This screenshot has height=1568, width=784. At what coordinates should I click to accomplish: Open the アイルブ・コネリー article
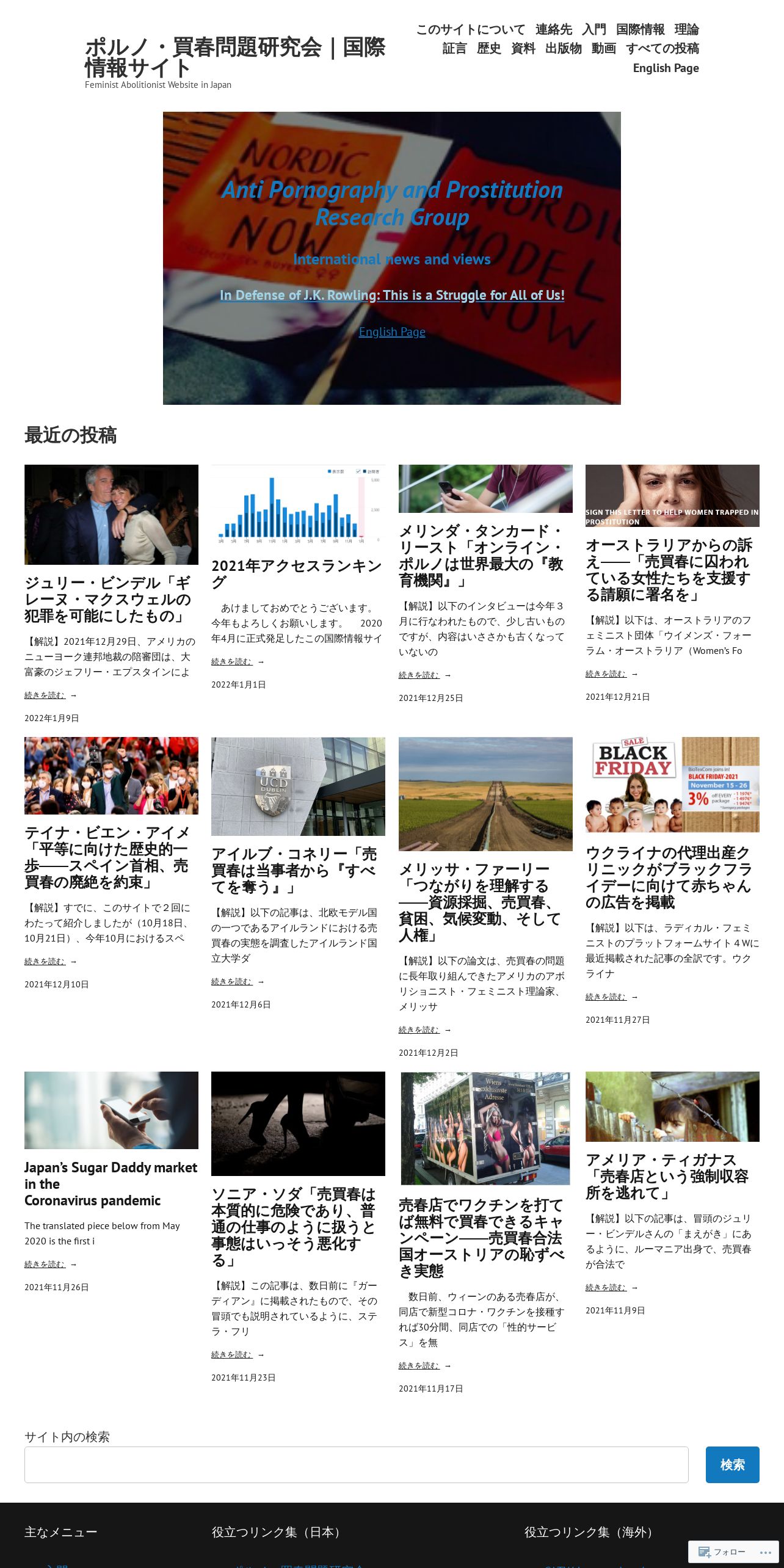click(294, 870)
